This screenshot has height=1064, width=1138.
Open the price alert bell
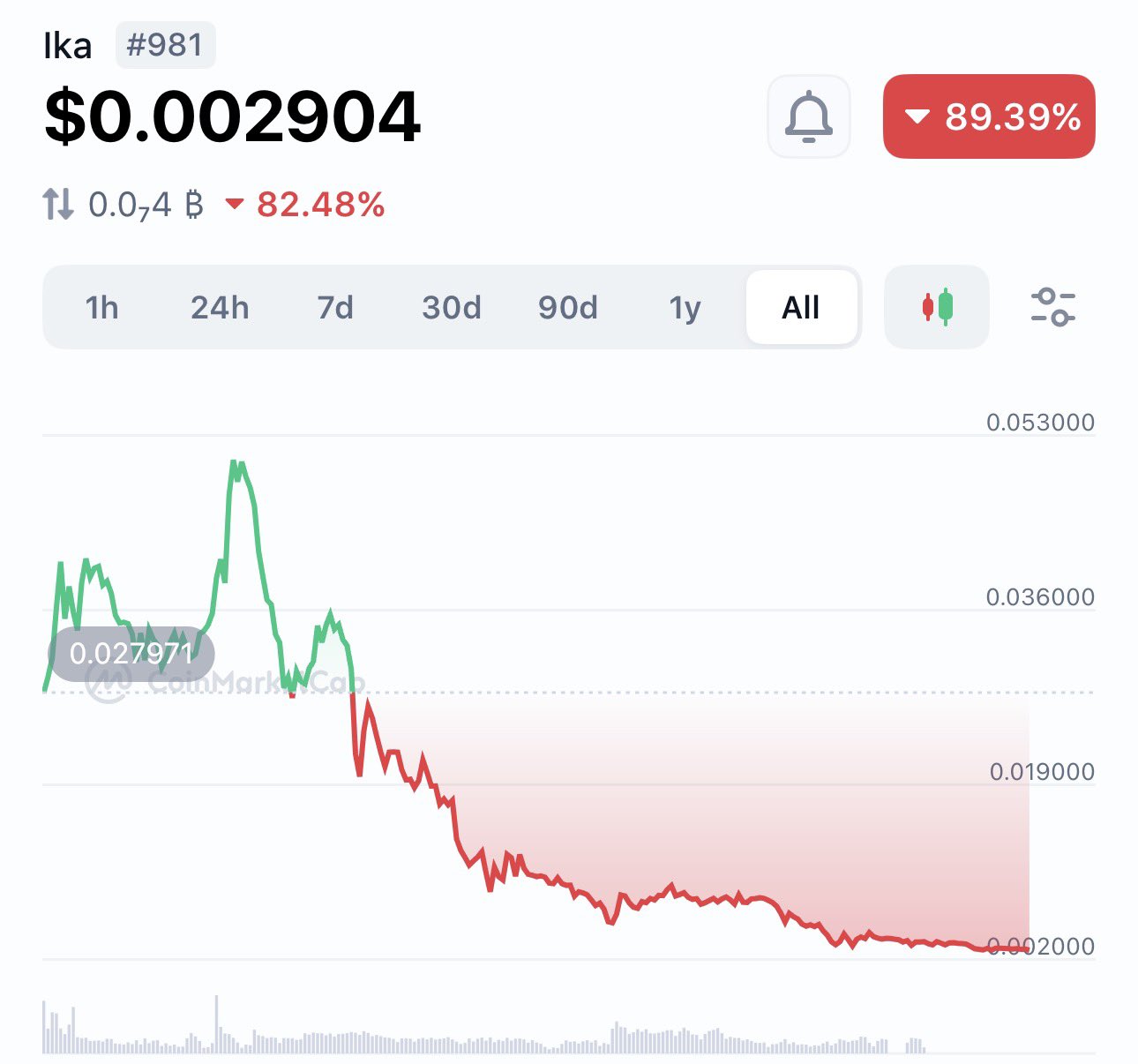click(x=808, y=116)
